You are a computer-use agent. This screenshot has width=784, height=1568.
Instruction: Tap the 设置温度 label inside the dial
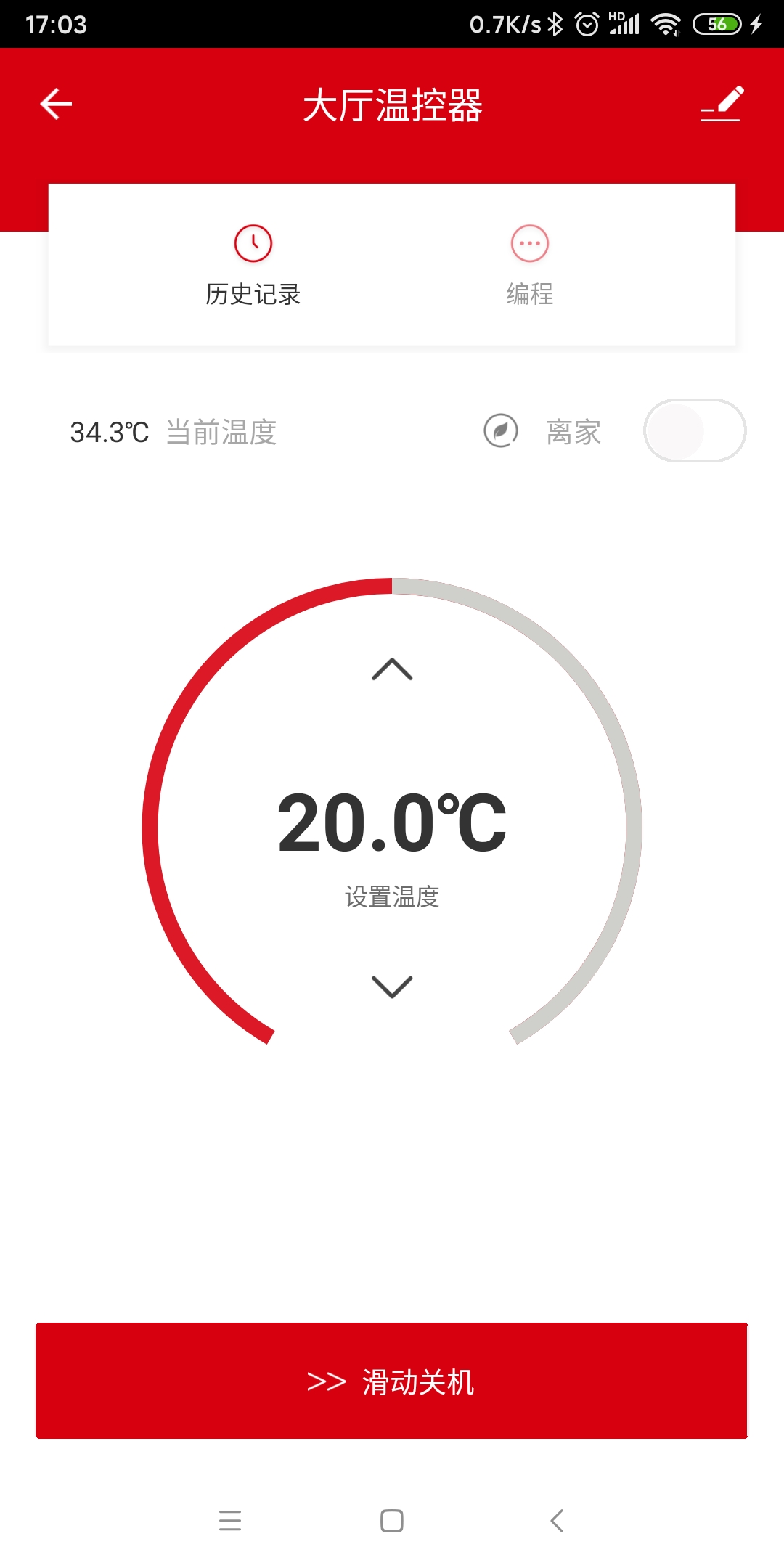(392, 897)
